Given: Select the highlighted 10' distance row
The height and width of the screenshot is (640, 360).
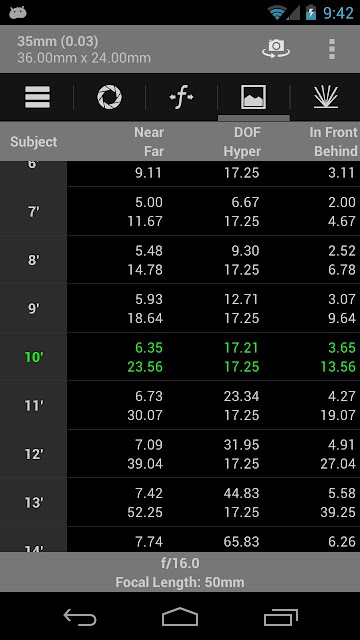Looking at the screenshot, I should [180, 357].
